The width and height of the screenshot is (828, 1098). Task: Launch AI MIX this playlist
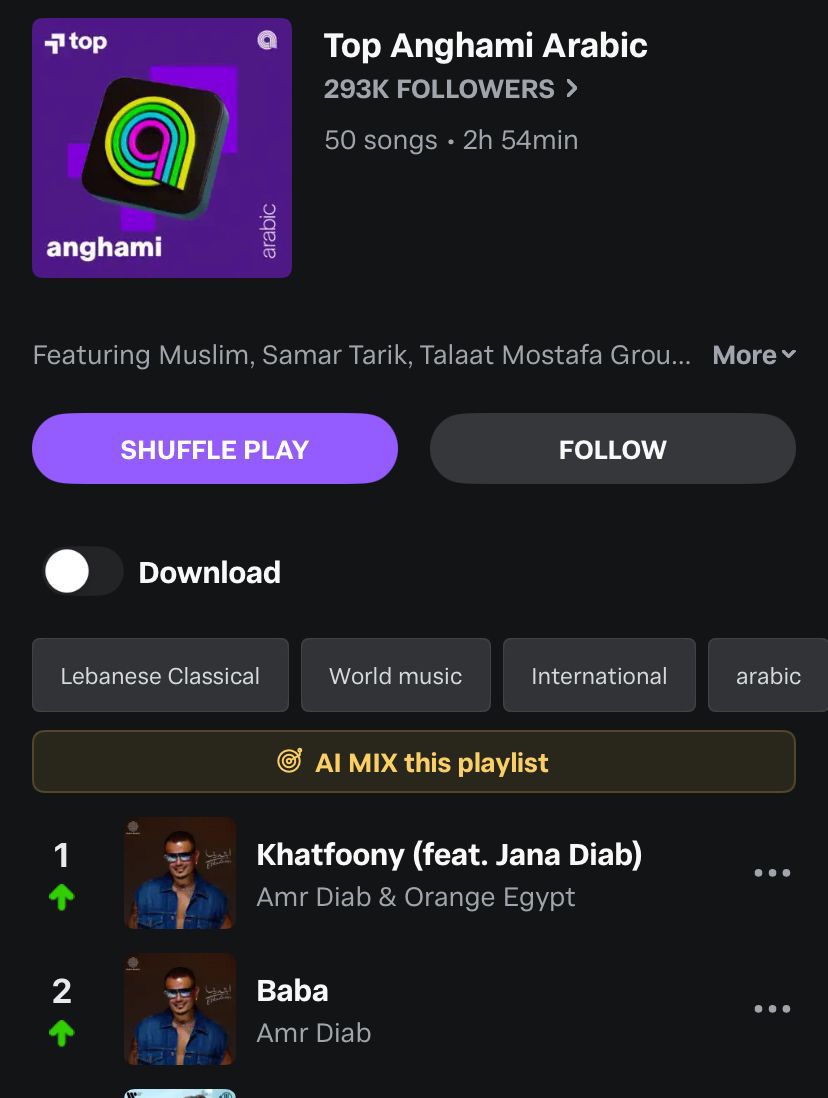413,762
